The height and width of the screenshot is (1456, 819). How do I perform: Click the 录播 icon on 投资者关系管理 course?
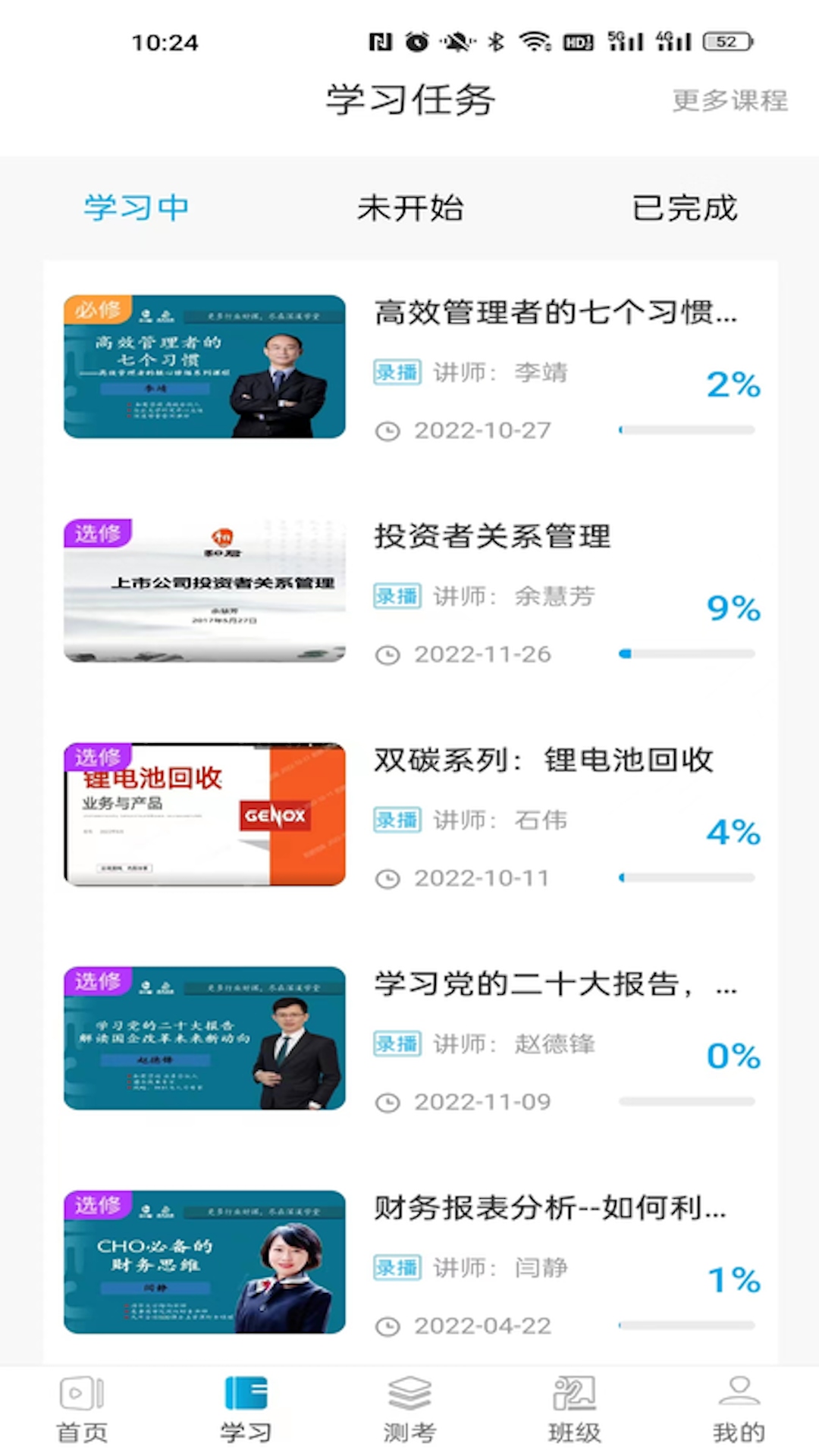[397, 596]
